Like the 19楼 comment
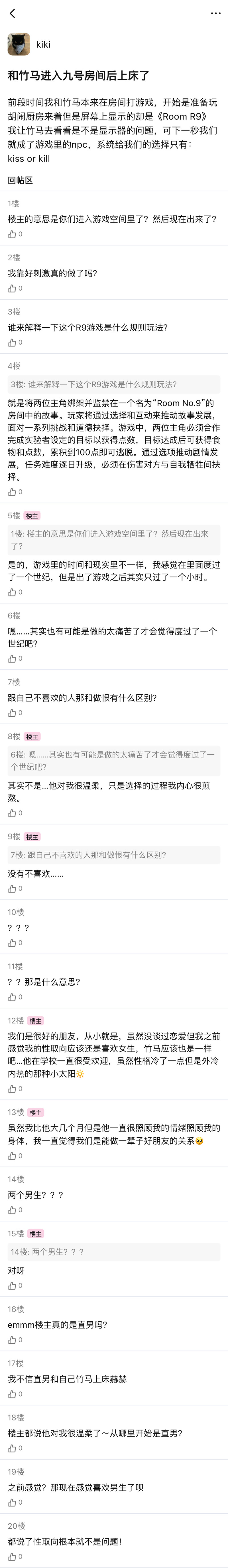228x1568 pixels. click(x=12, y=1502)
